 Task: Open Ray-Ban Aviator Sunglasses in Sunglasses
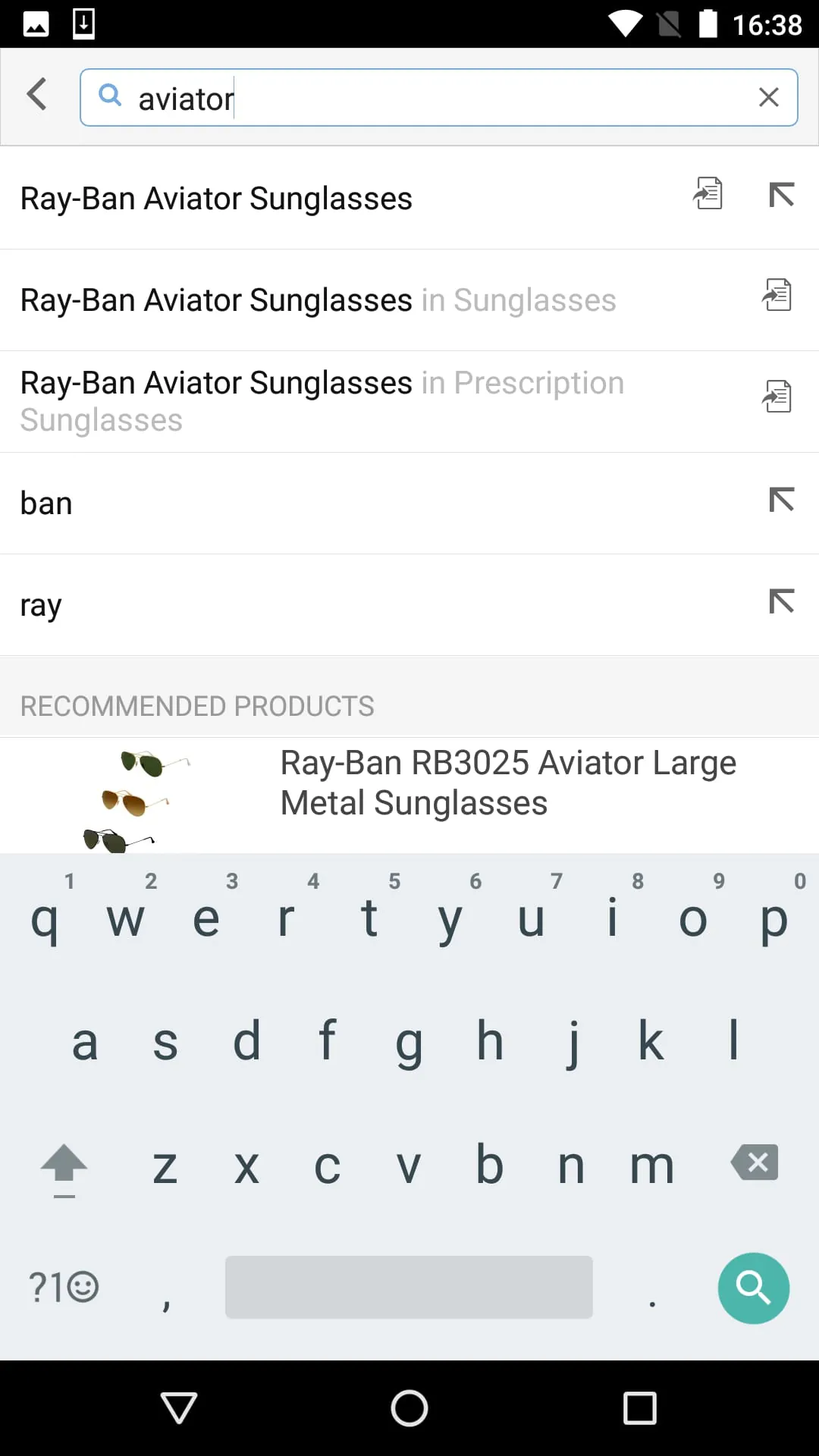[318, 300]
